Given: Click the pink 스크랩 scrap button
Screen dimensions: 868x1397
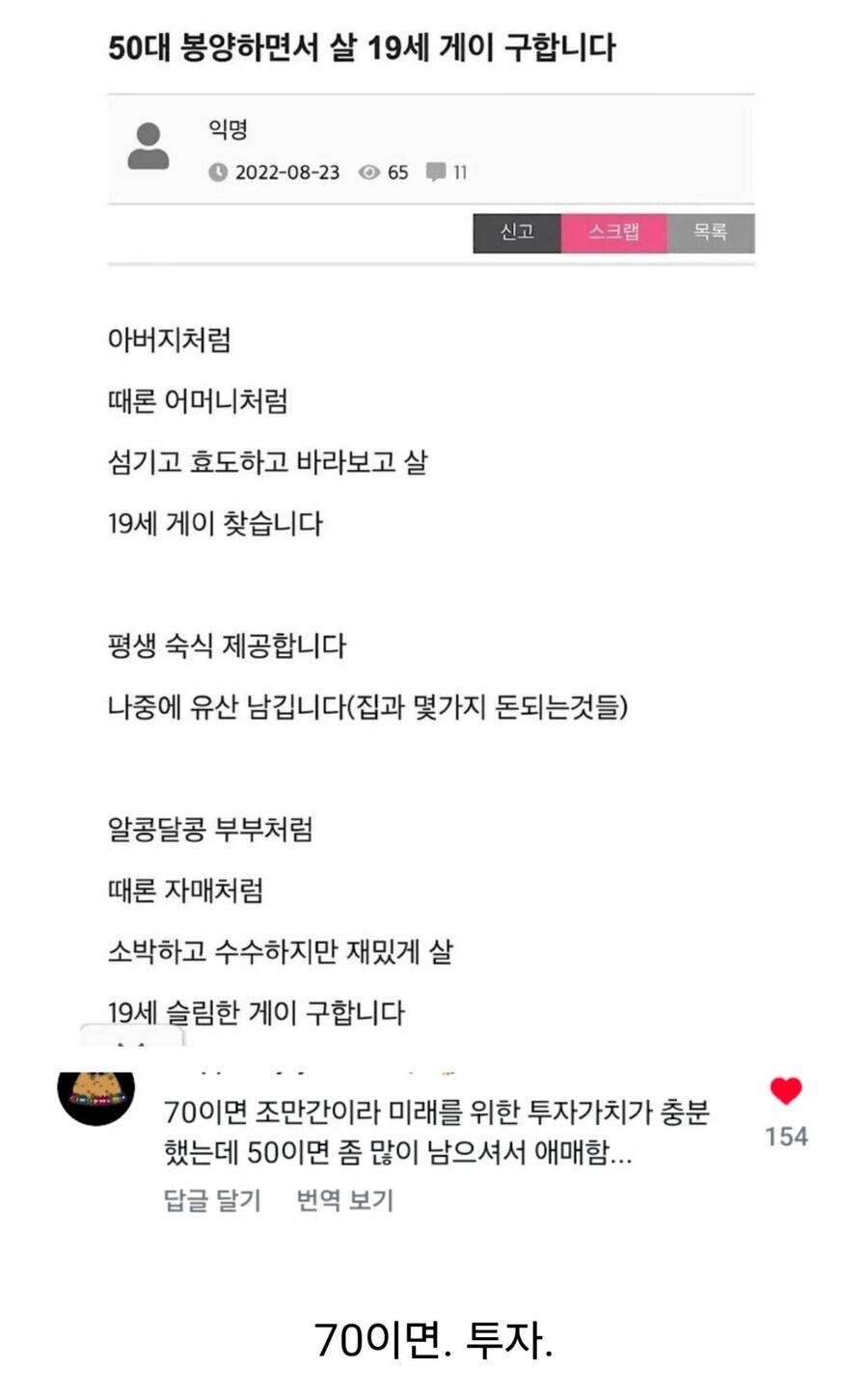Looking at the screenshot, I should tap(617, 233).
